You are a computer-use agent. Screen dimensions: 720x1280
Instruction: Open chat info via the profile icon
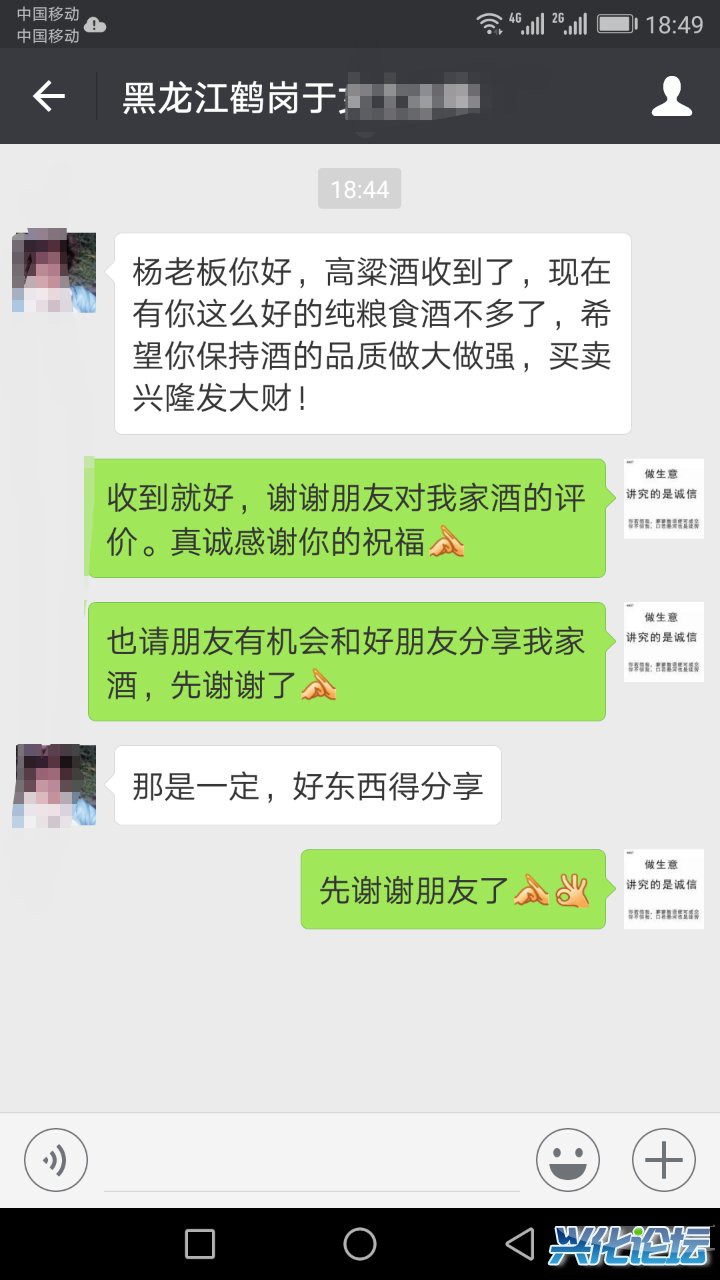tap(672, 96)
